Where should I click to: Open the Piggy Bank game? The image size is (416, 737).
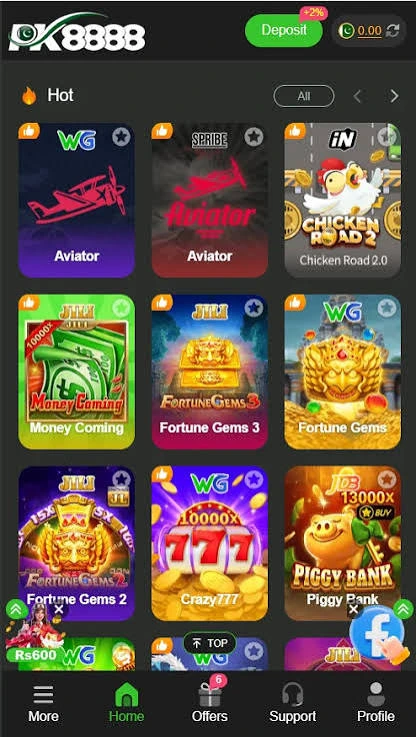coord(343,543)
